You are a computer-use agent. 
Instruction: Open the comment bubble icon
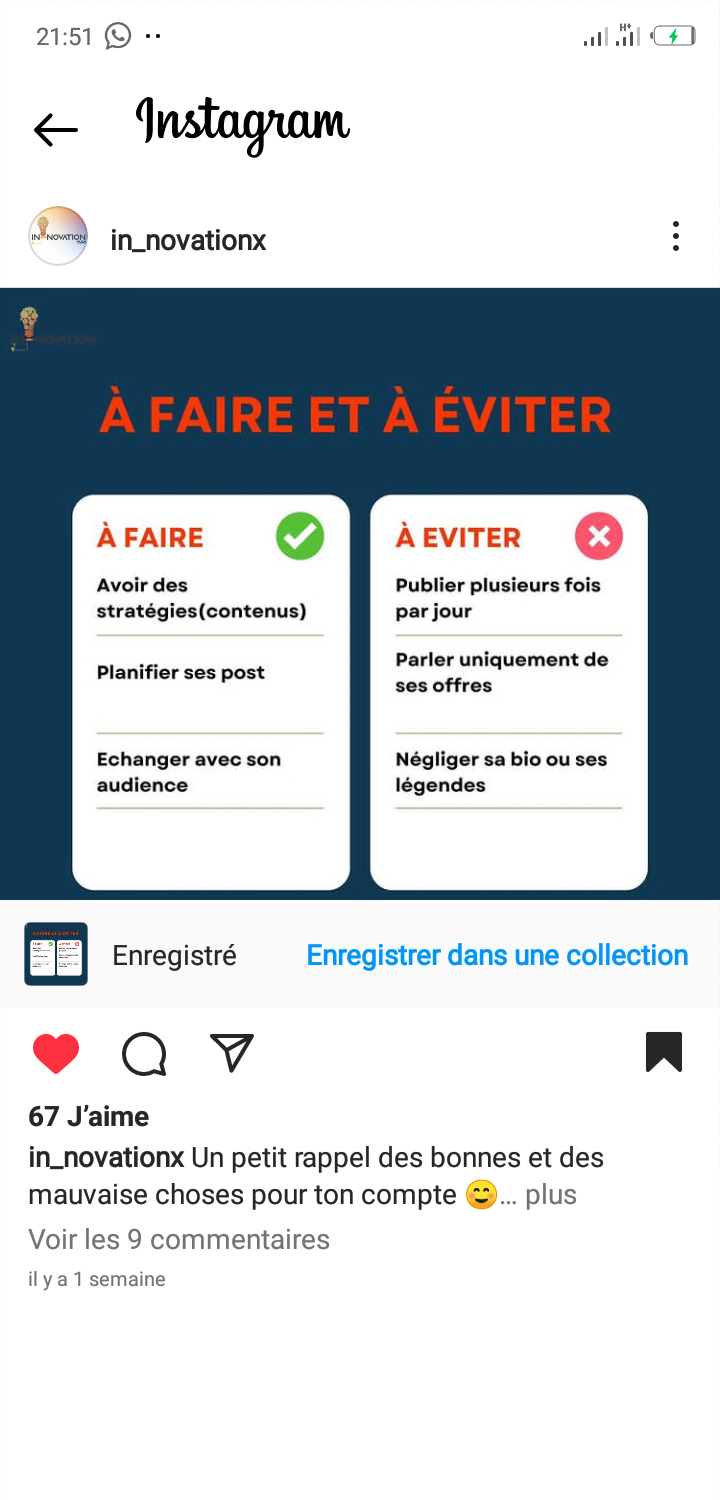pos(144,1054)
